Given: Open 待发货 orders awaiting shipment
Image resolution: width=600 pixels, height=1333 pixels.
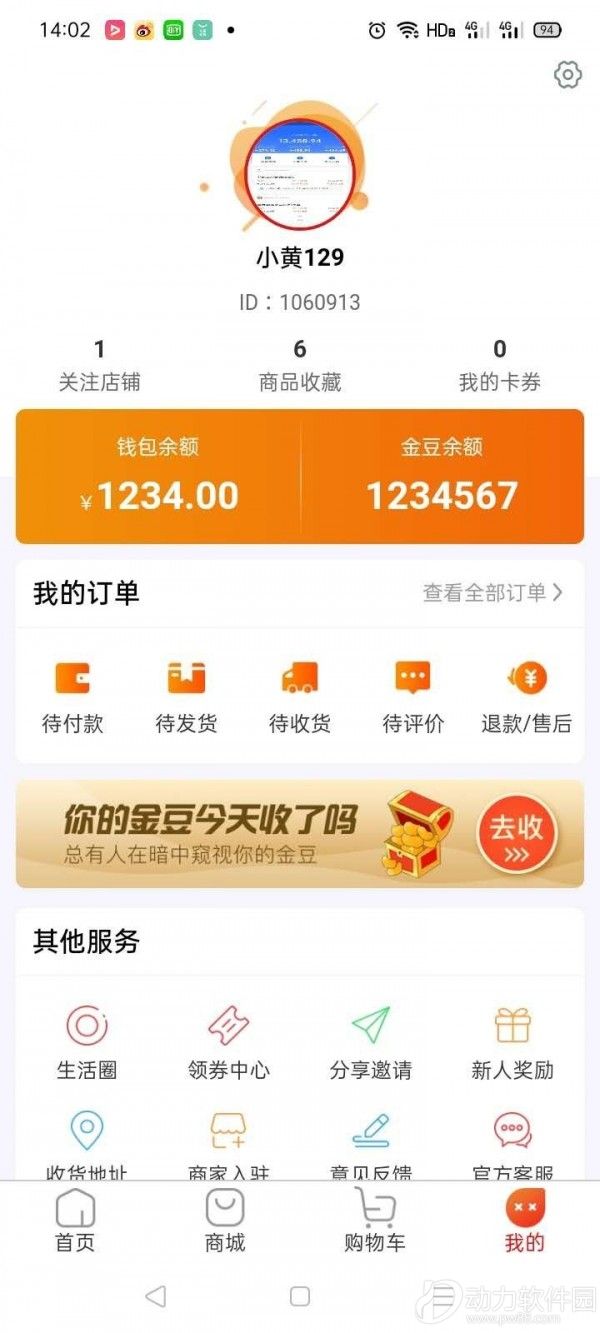Looking at the screenshot, I should tap(186, 697).
